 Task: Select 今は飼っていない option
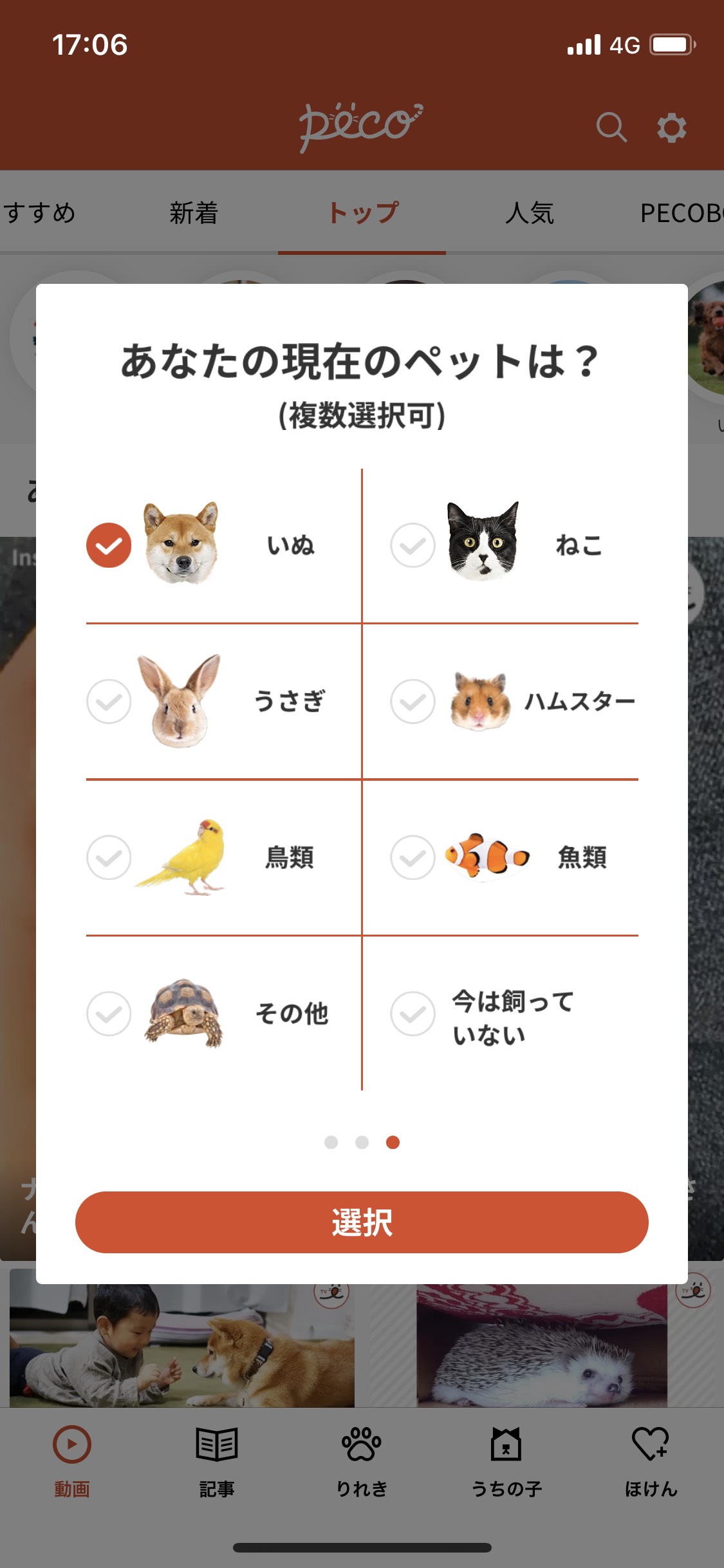[x=413, y=1013]
